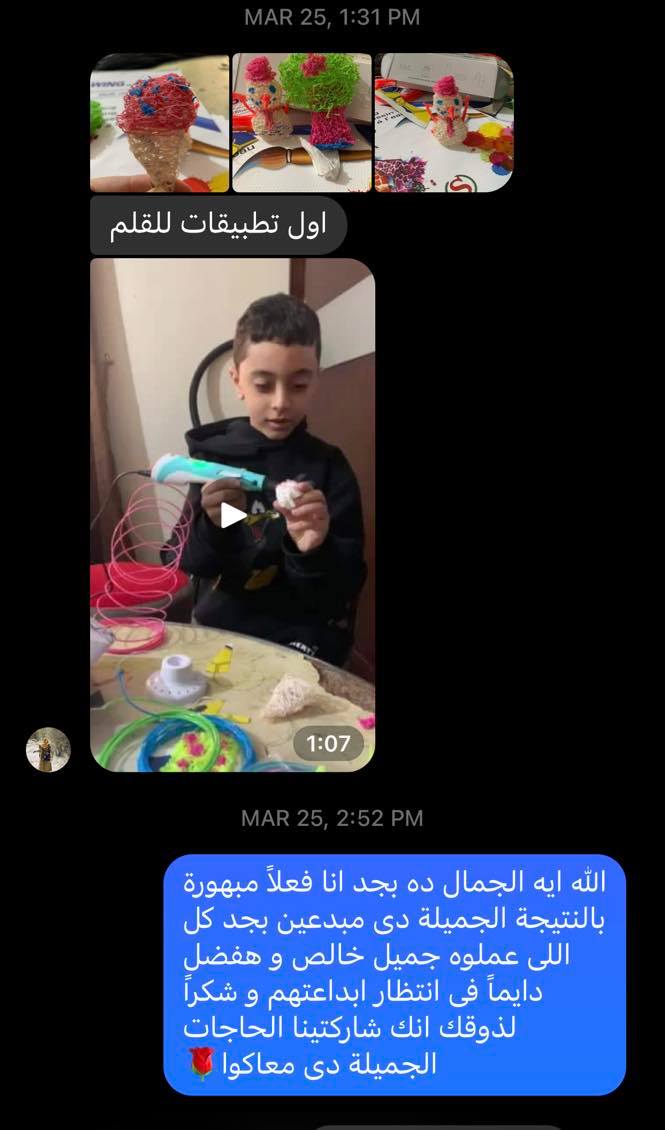Open the middle photo with green tree
Image resolution: width=665 pixels, height=1130 pixels.
tap(302, 123)
